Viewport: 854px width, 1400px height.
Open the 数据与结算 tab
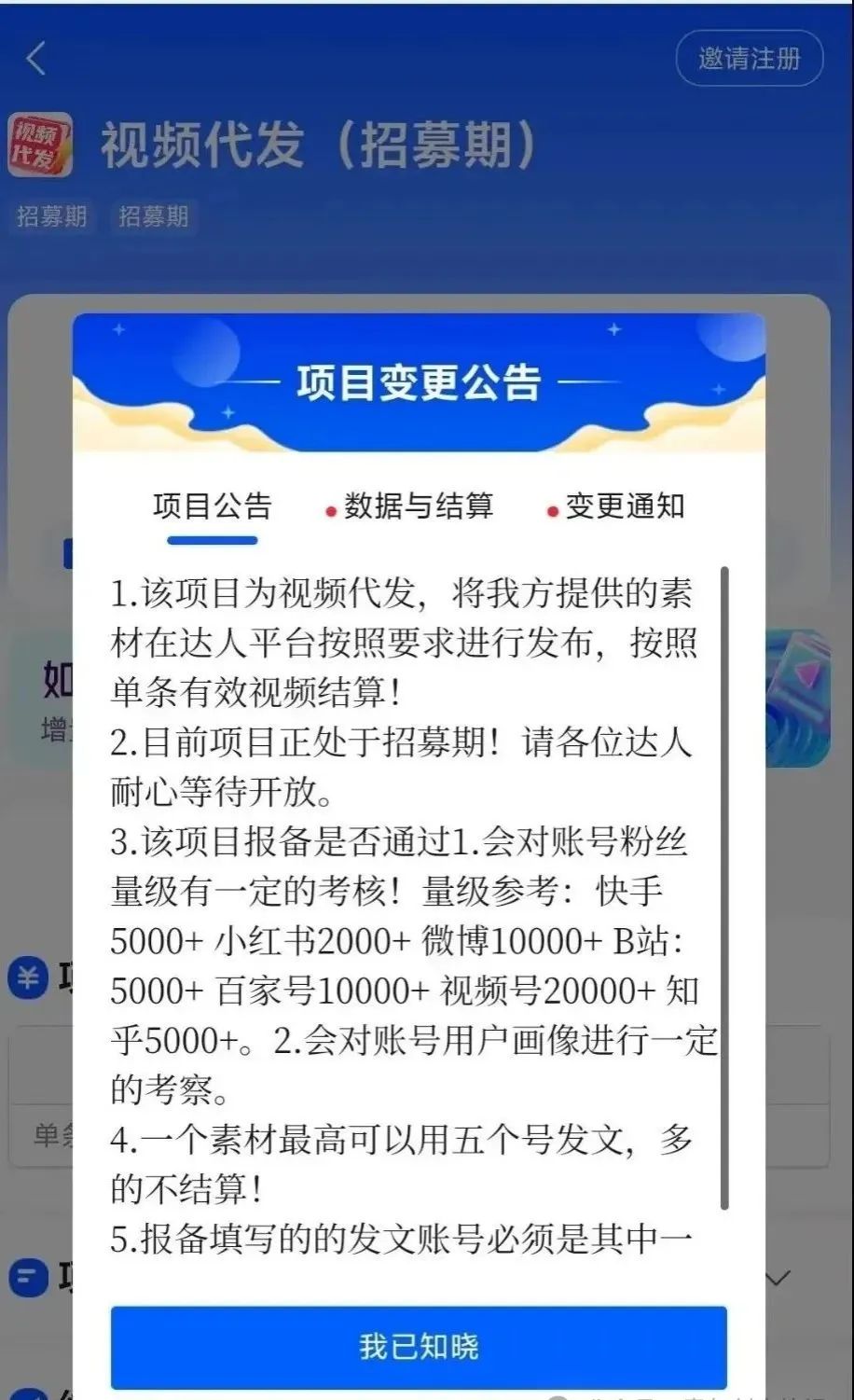[410, 506]
